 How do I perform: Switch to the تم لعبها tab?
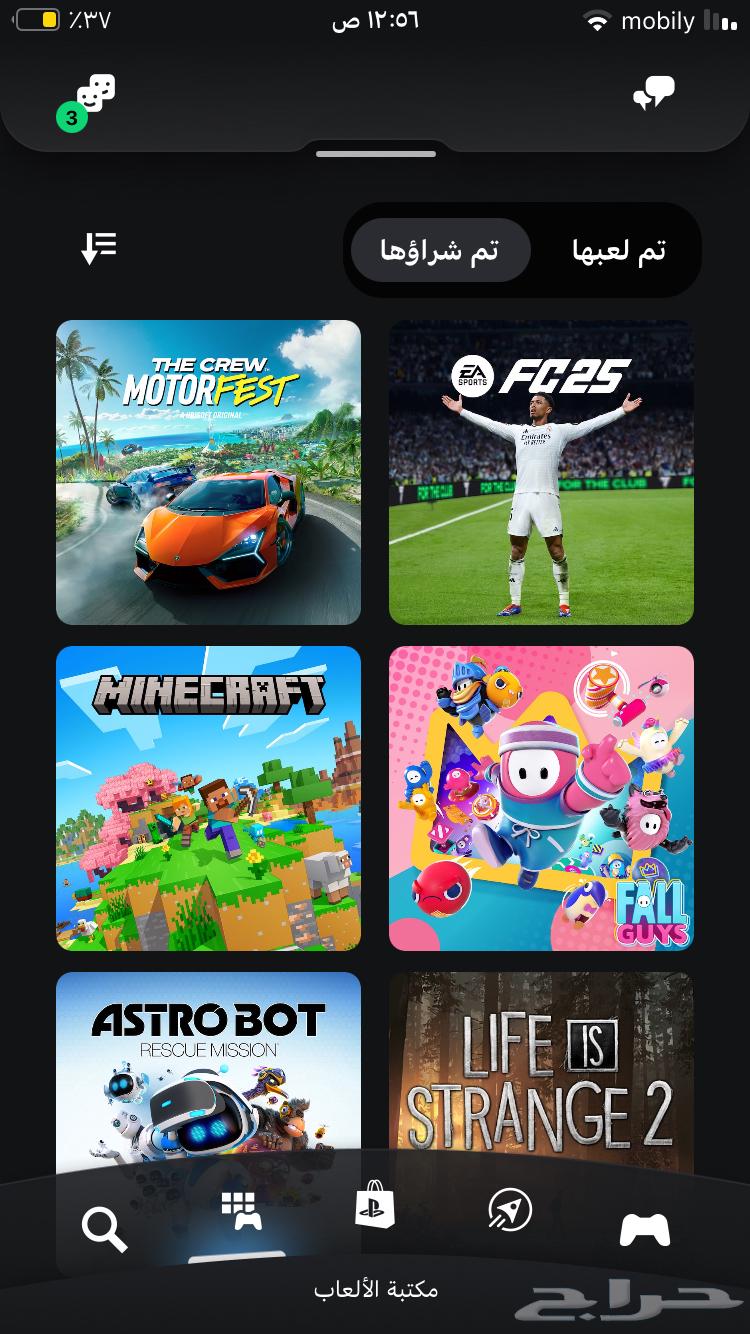[x=619, y=250]
